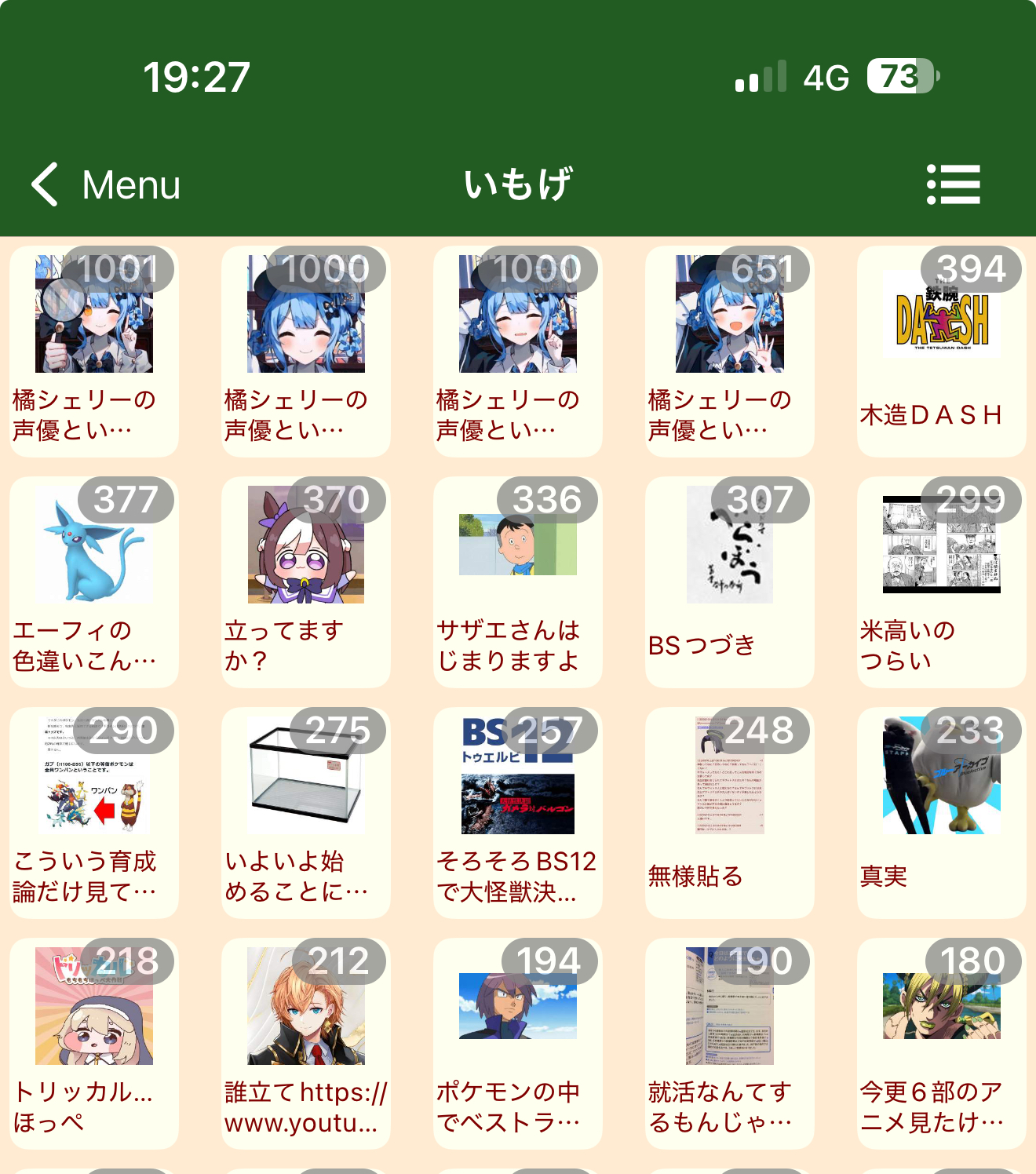Open the 橘シェリーの声優 thread with 1001 replies
Image resolution: width=1036 pixels, height=1174 pixels.
[94, 351]
